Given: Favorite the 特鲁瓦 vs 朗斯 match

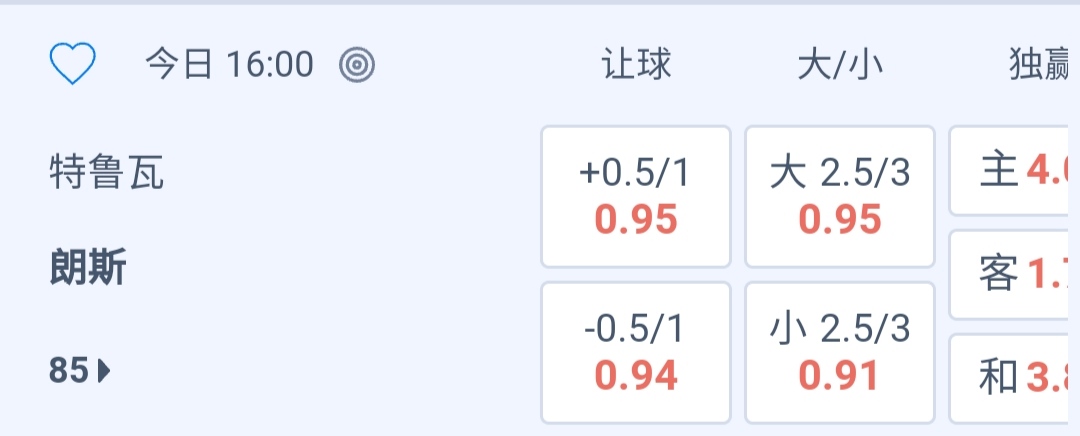Looking at the screenshot, I should [73, 66].
